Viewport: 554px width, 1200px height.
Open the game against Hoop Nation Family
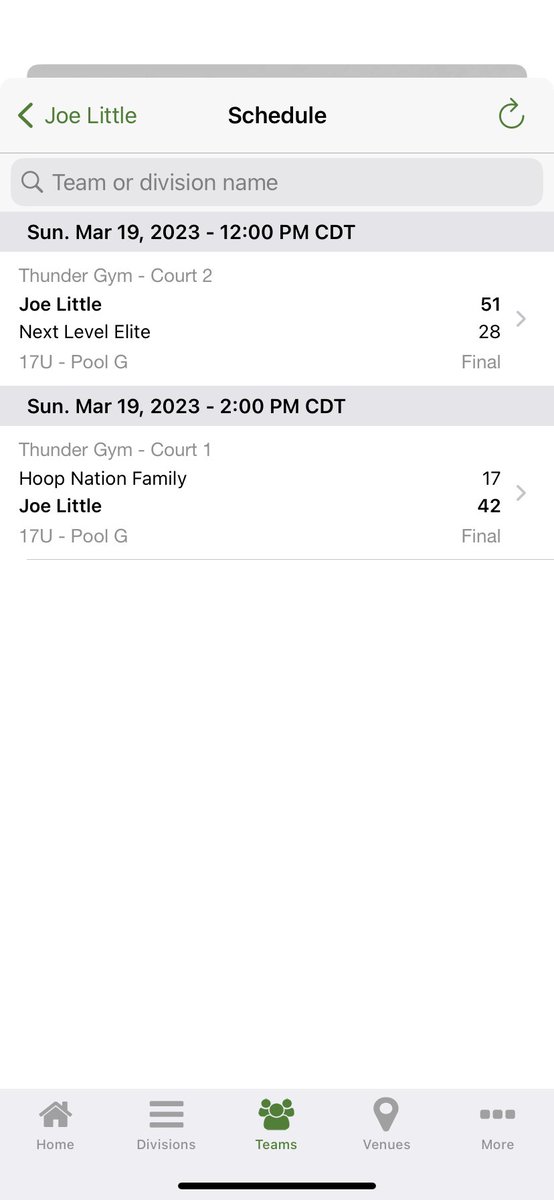click(x=277, y=492)
